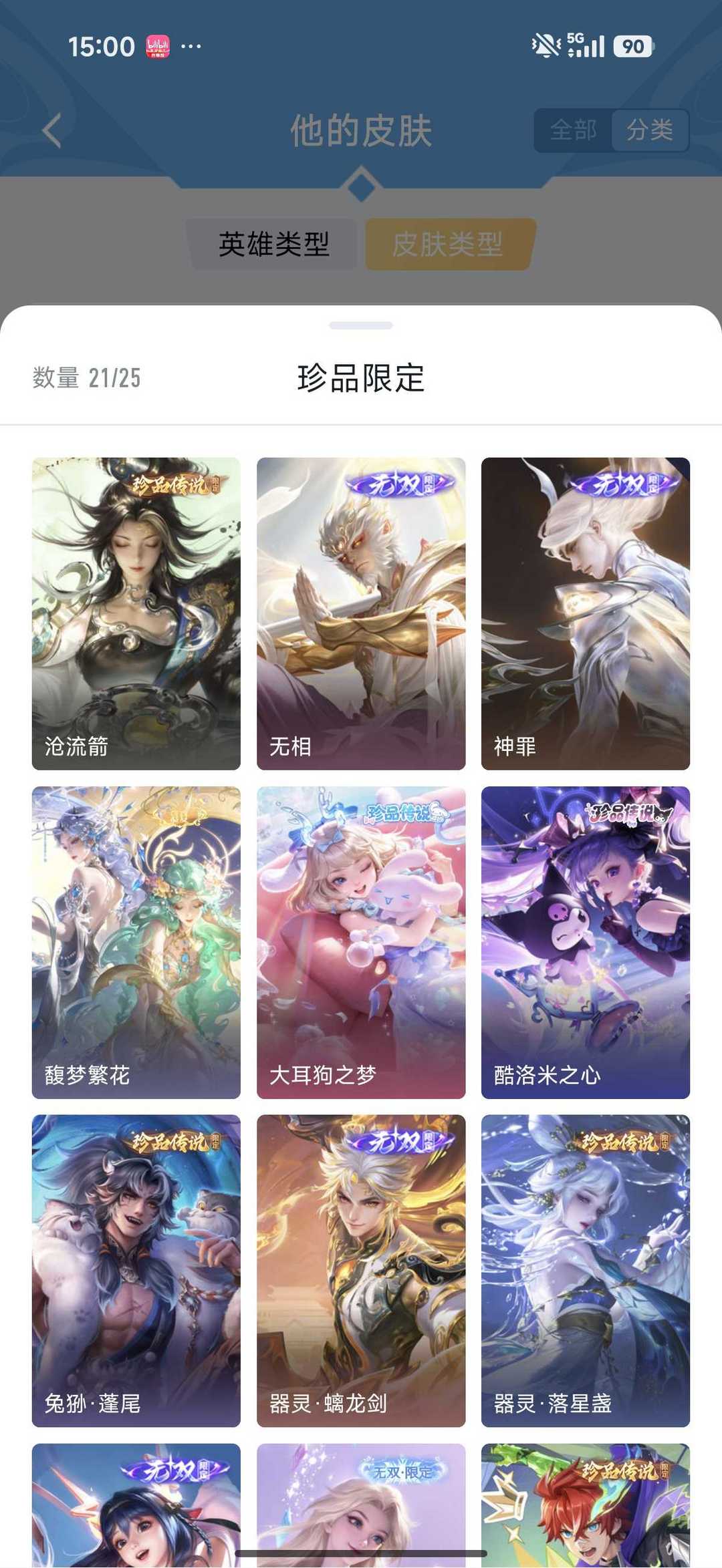Open the 兔狲·蓬尾 skin card
The width and height of the screenshot is (722, 1568).
136,1271
